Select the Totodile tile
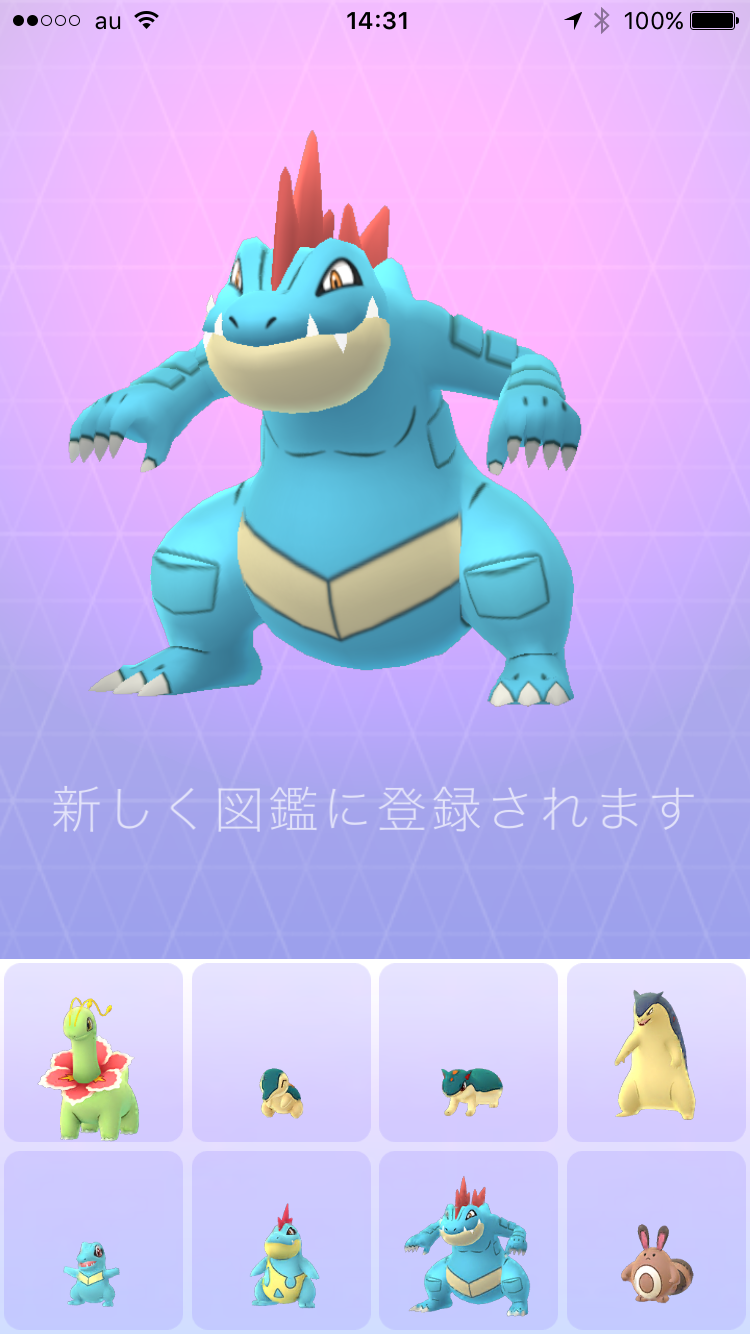 (x=94, y=1241)
